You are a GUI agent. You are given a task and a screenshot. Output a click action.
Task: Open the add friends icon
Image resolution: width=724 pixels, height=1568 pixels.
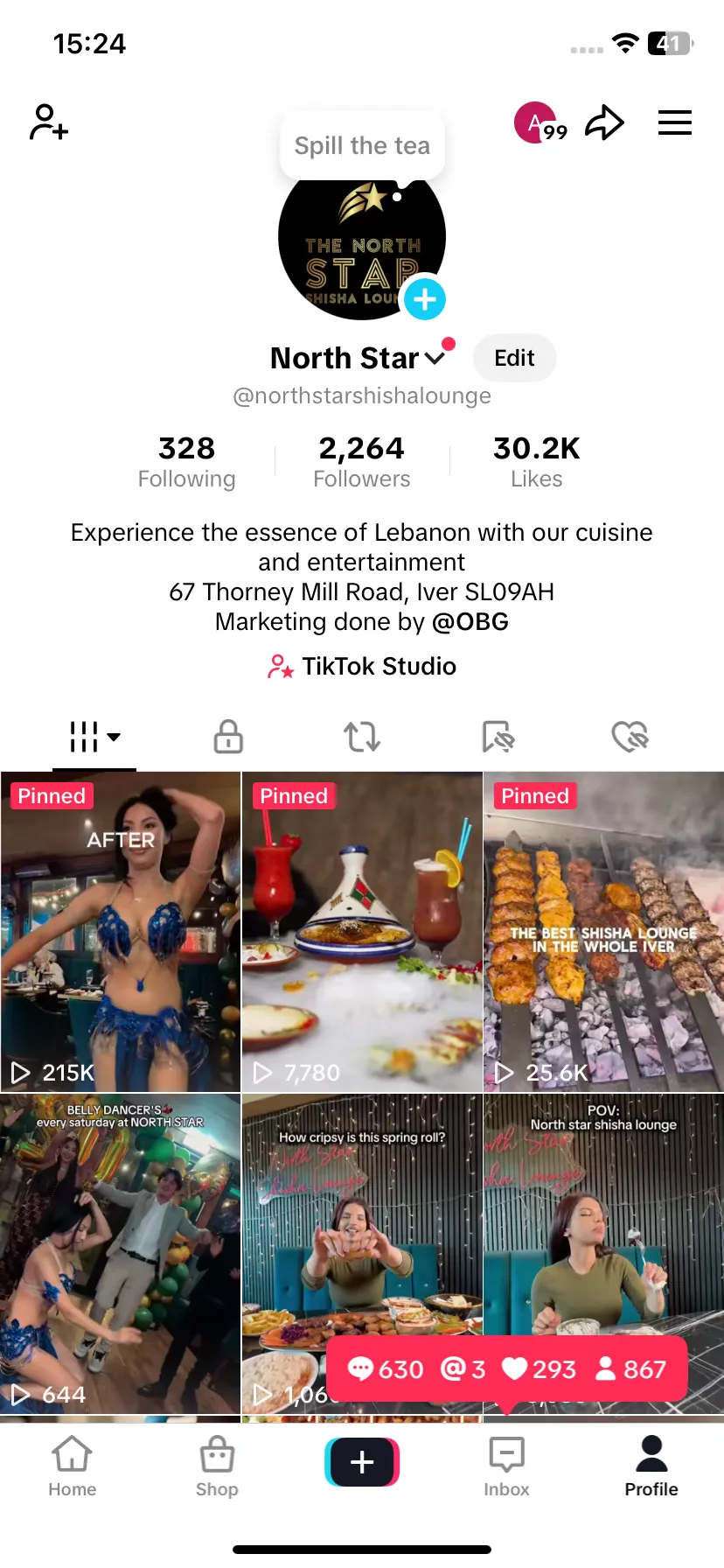(49, 122)
